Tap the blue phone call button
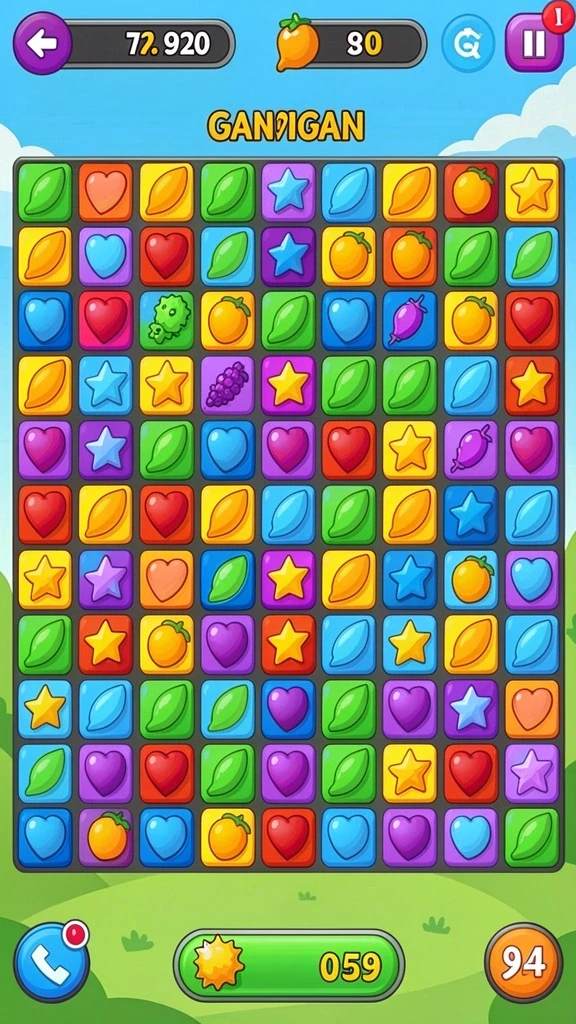 click(x=51, y=961)
